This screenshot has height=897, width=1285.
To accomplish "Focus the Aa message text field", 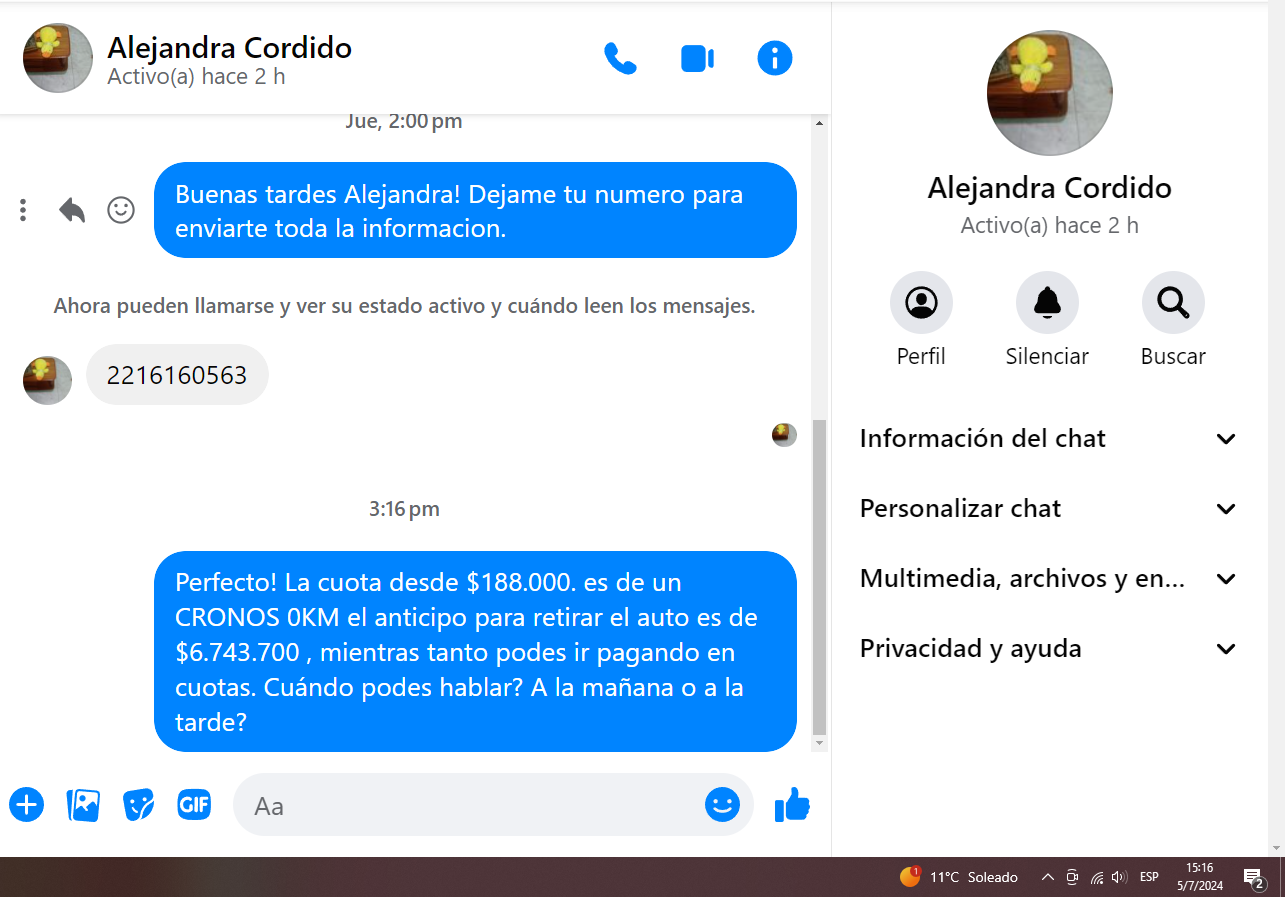I will [470, 805].
